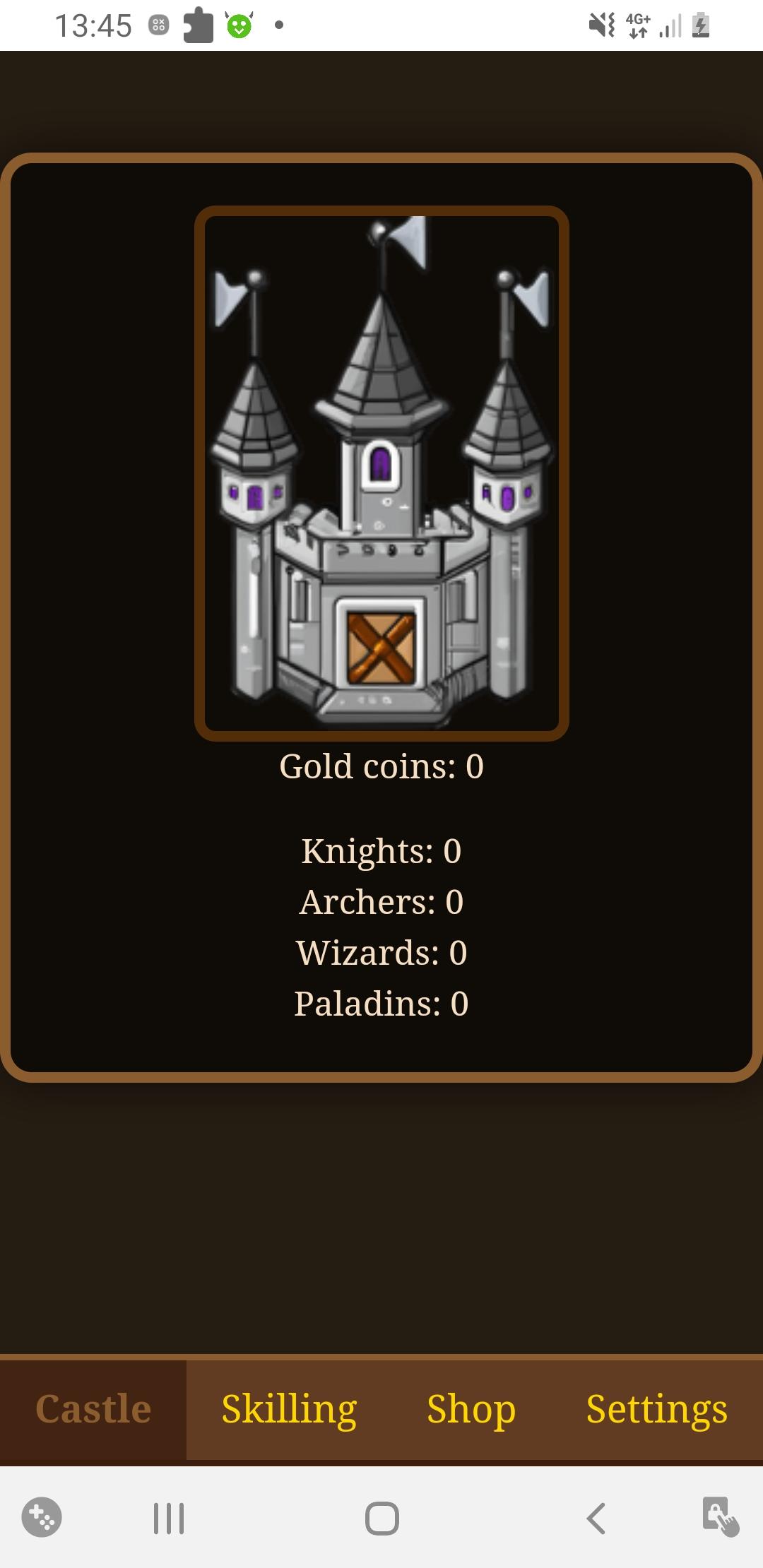
Task: Go to the Settings tab
Action: click(656, 1409)
